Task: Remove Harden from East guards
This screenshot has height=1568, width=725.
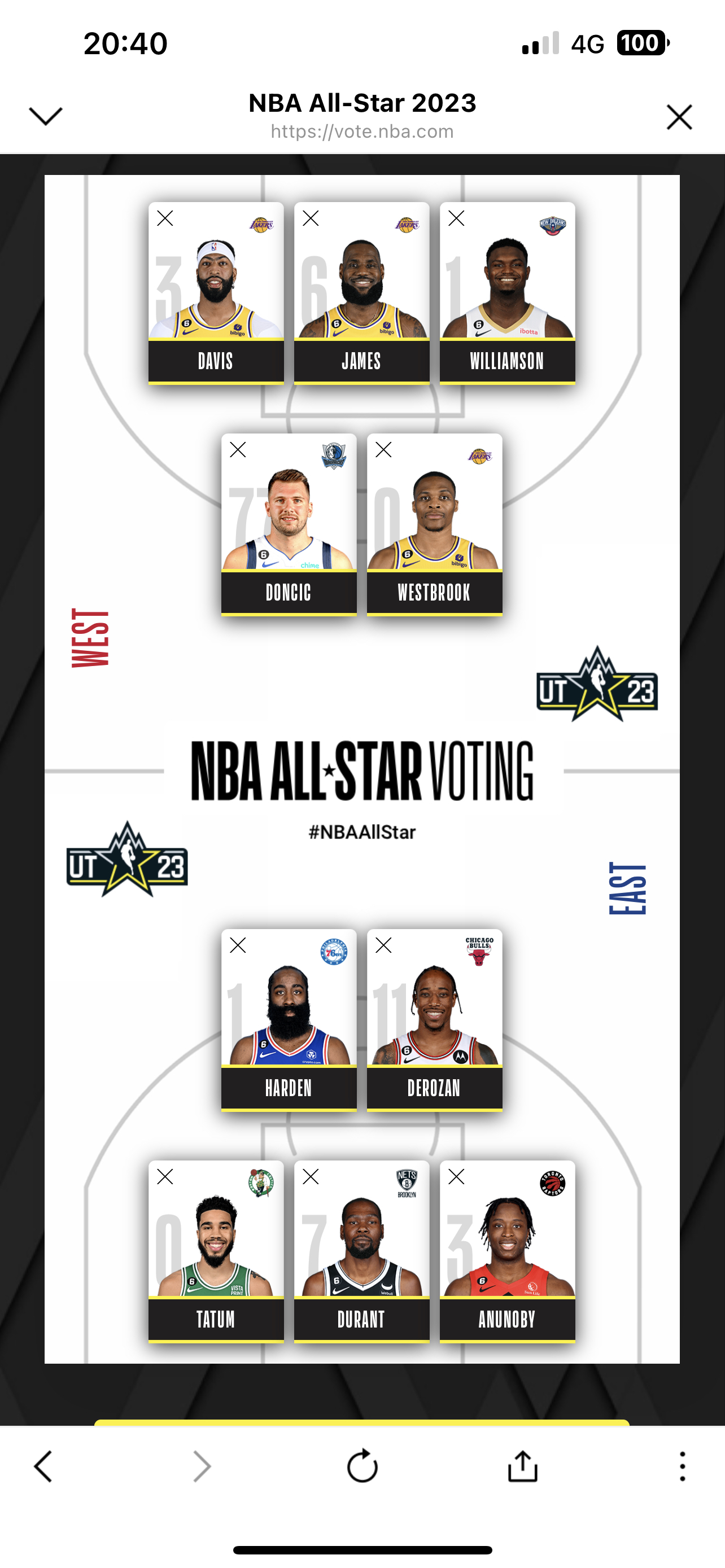Action: coord(238,945)
